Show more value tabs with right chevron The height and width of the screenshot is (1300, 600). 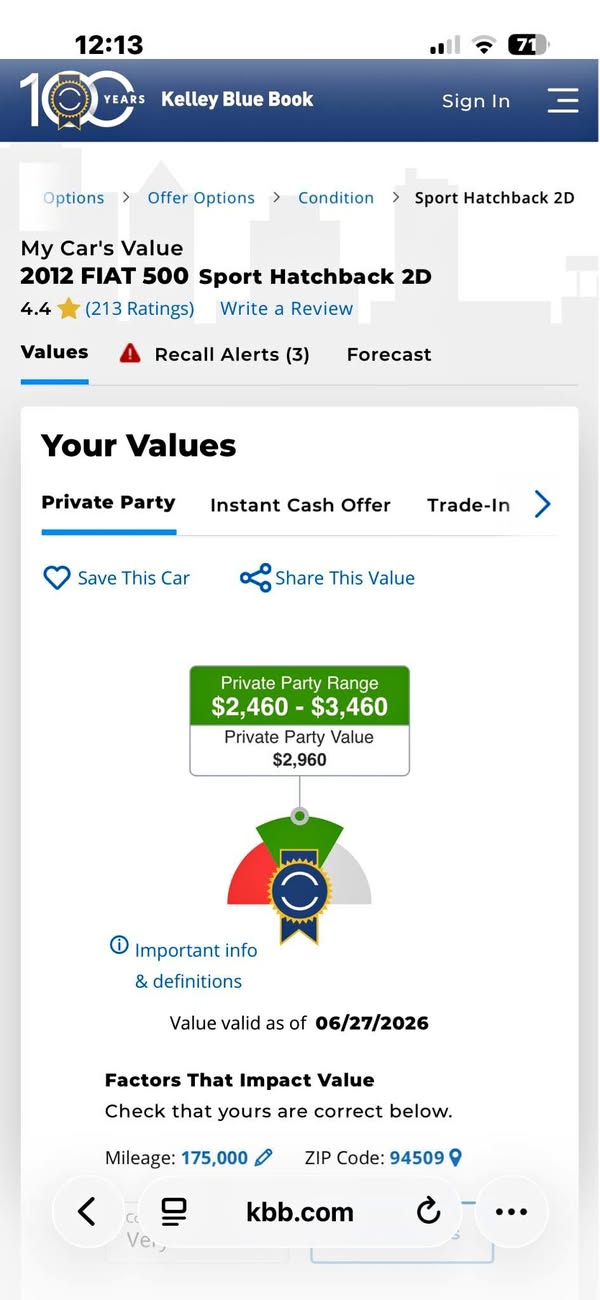pyautogui.click(x=542, y=504)
